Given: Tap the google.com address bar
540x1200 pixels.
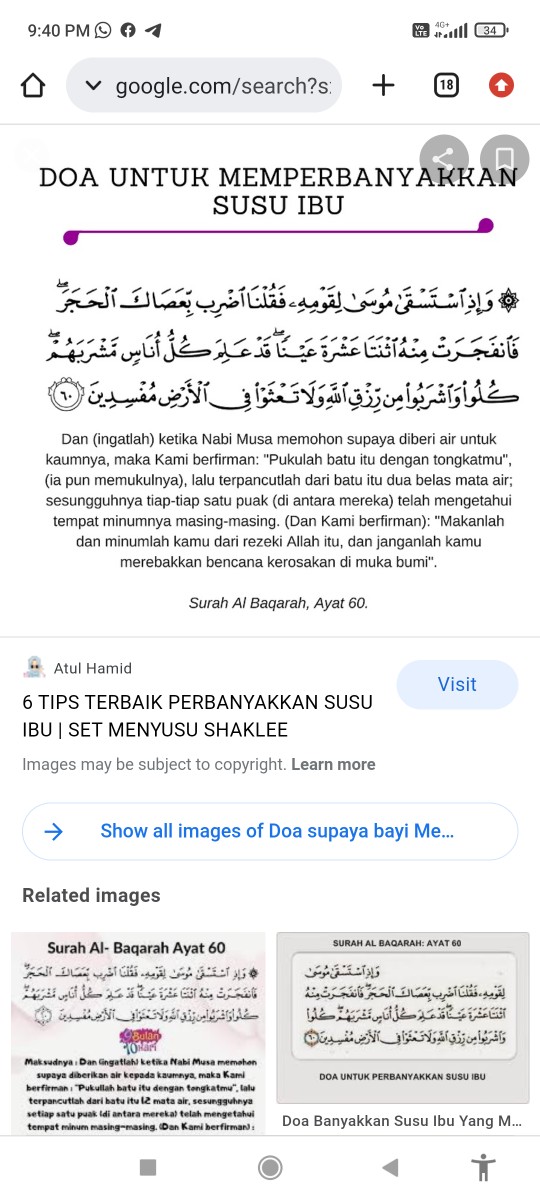Looking at the screenshot, I should coord(204,86).
